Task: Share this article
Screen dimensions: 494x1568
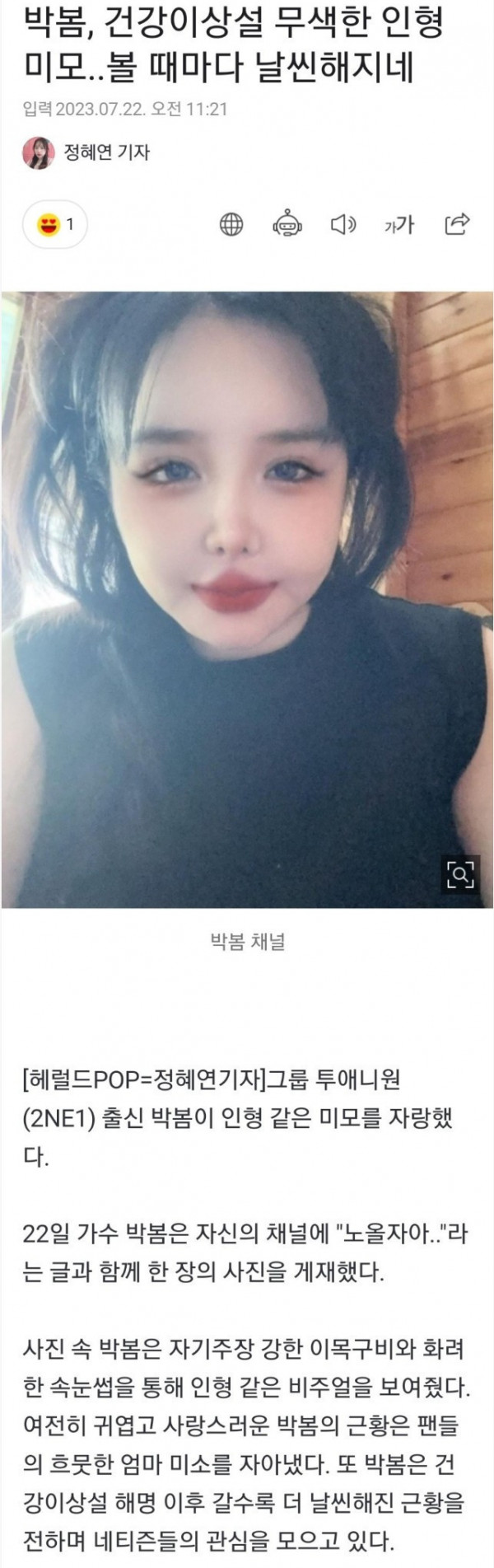Action: tap(456, 224)
